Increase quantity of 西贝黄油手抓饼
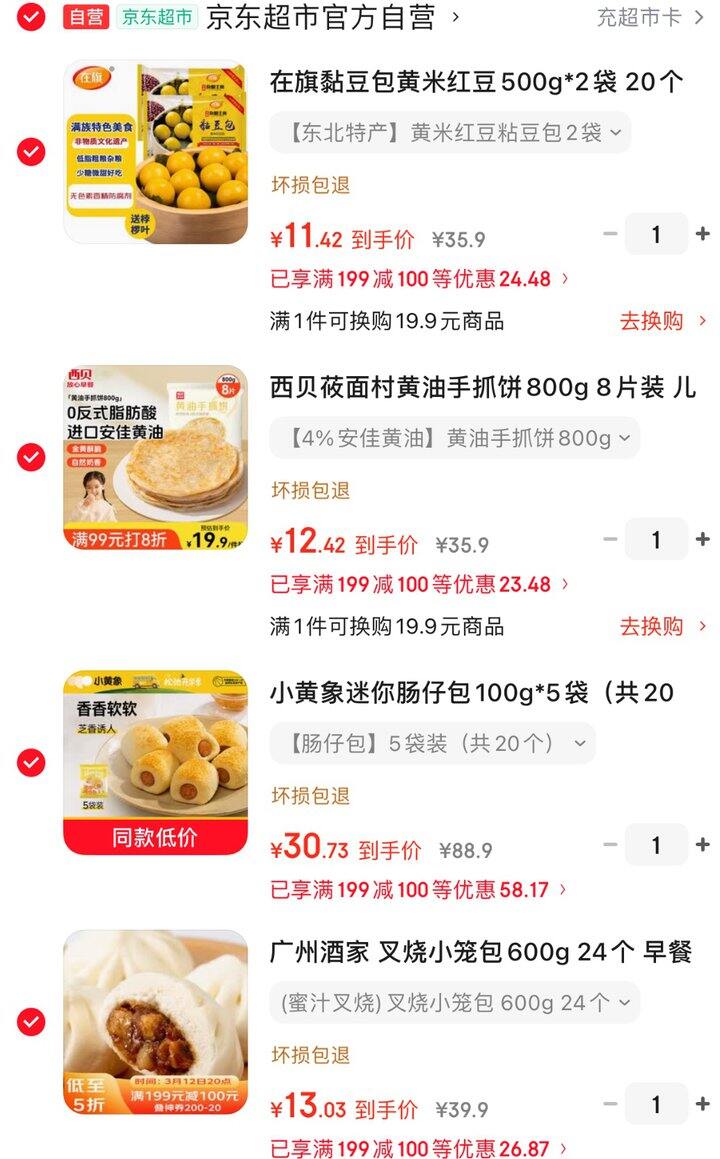The width and height of the screenshot is (720, 1159). pyautogui.click(x=702, y=540)
